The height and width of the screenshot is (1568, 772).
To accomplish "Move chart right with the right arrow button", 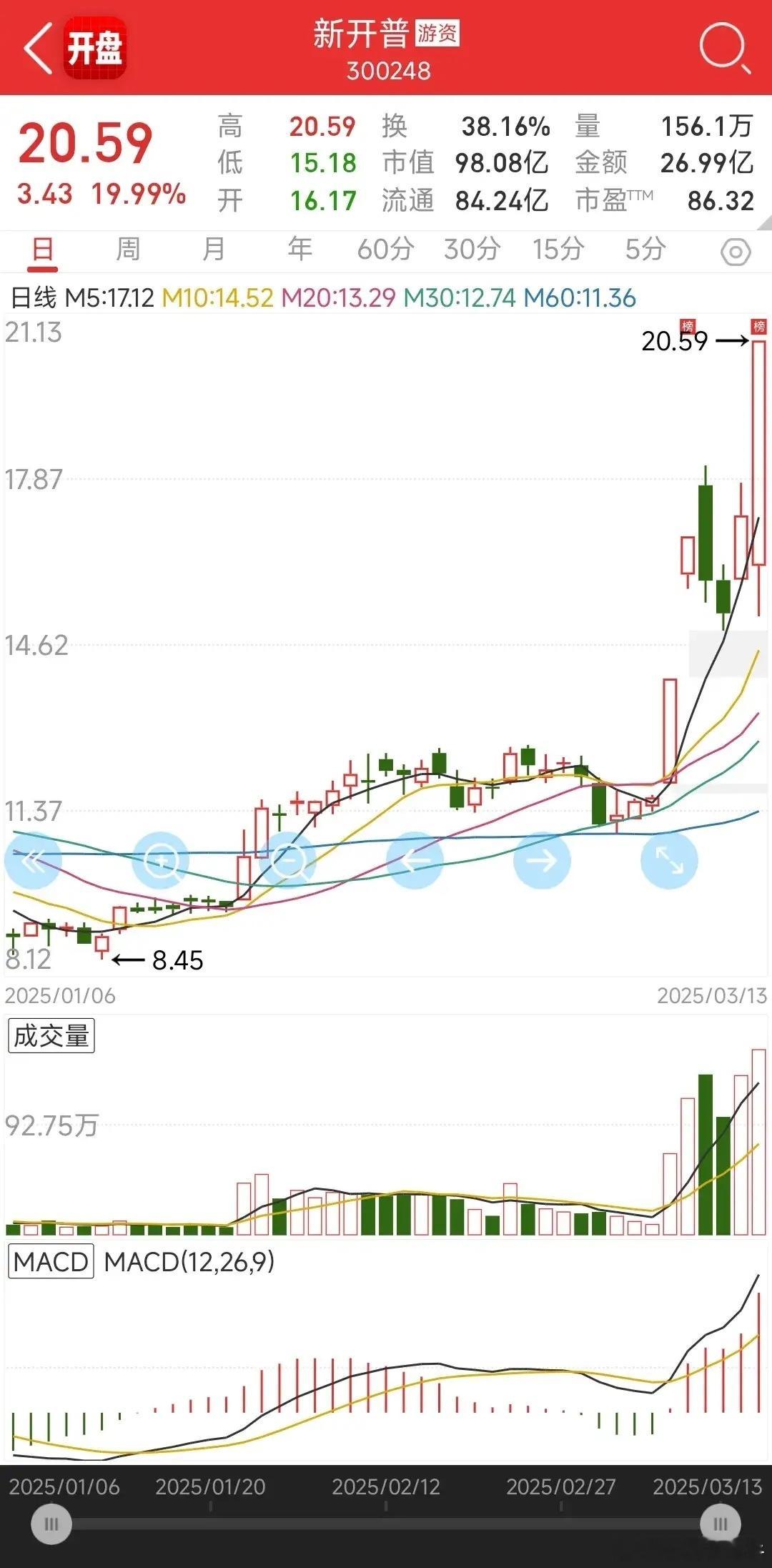I will 542,861.
